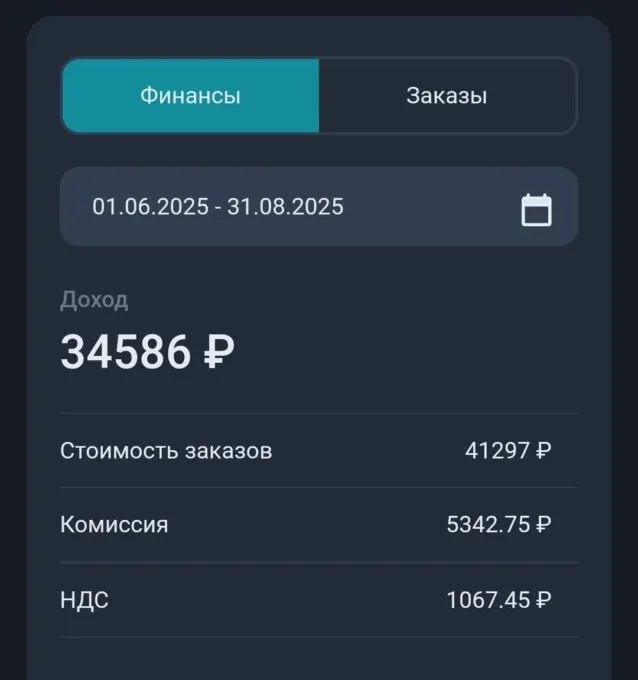Tap the calendar icon
The height and width of the screenshot is (680, 638).
pyautogui.click(x=537, y=210)
